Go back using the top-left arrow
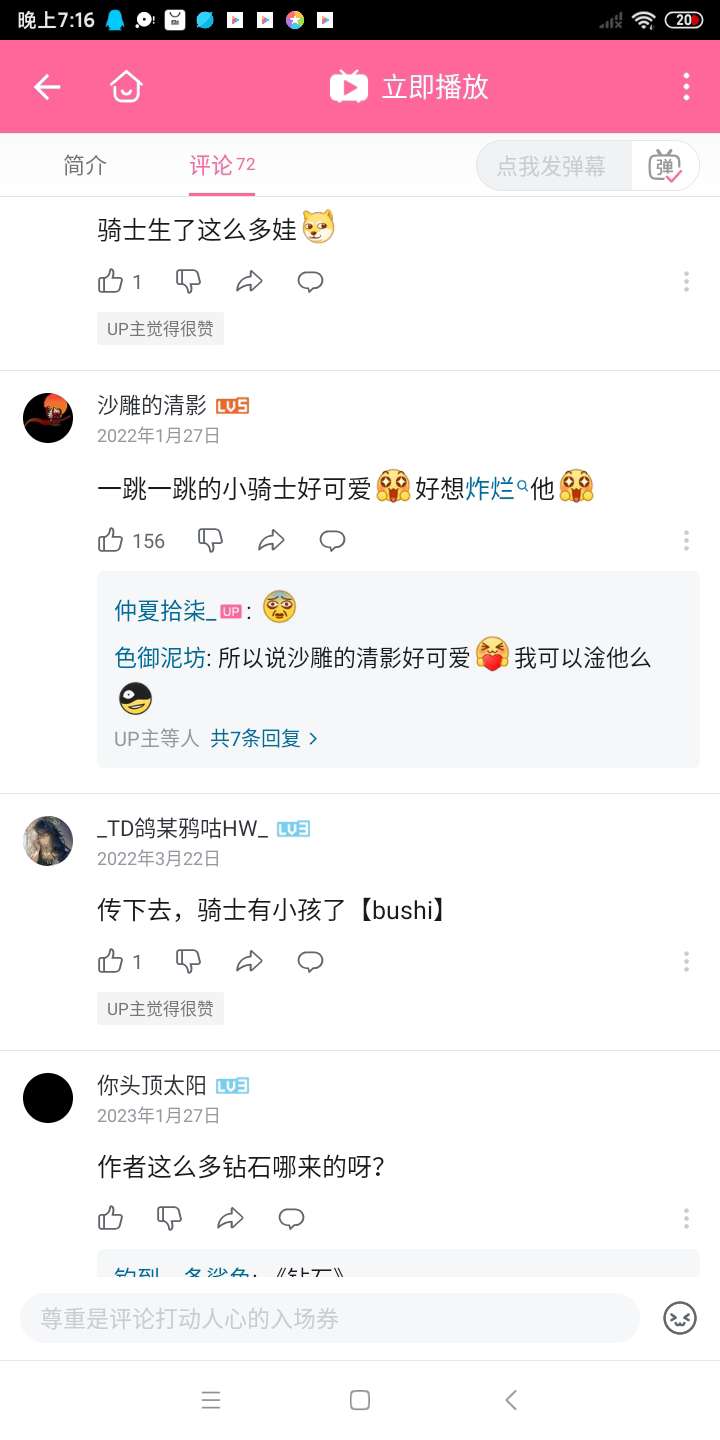Screen dimensions: 720x1440 pyautogui.click(x=47, y=87)
